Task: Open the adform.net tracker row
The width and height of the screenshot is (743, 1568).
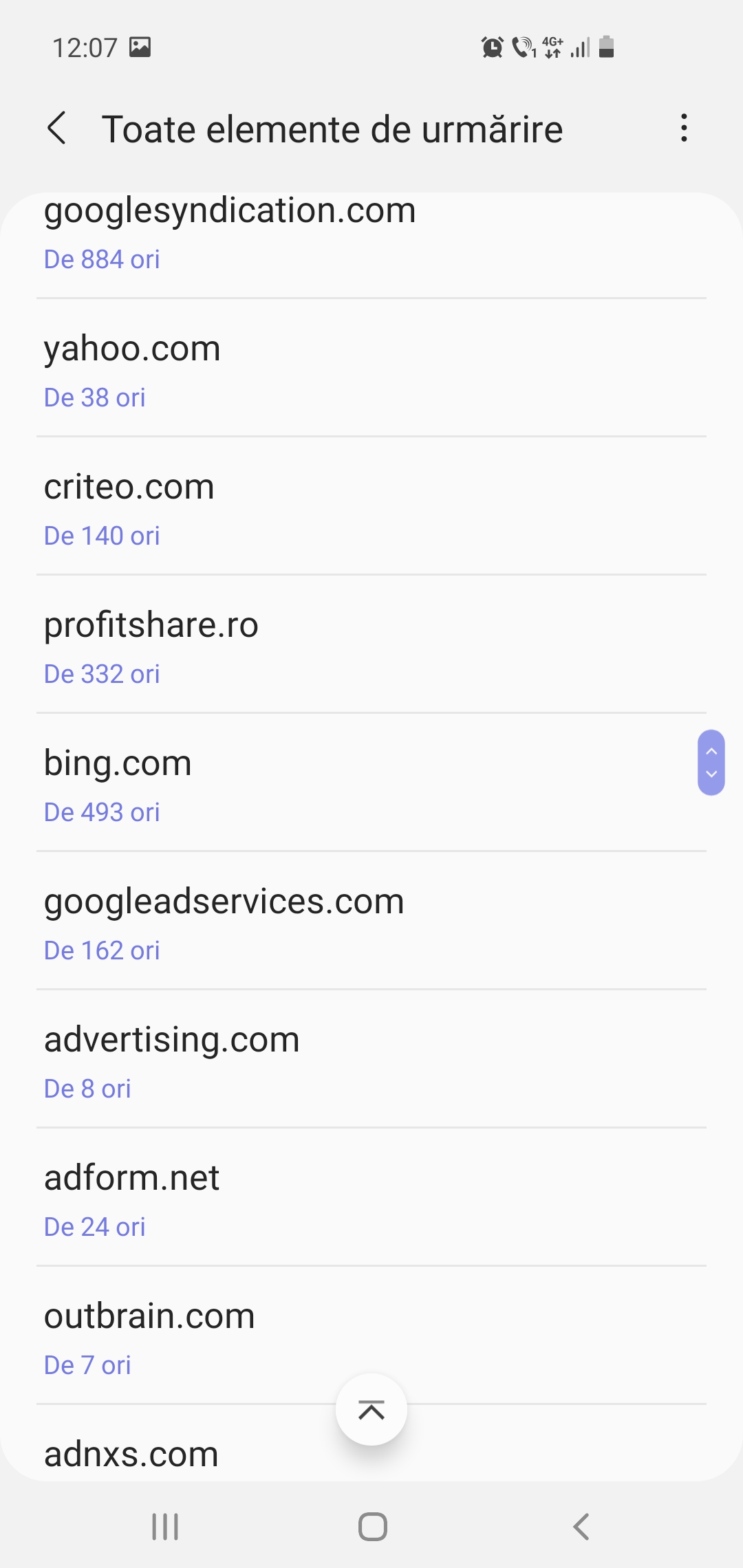Action: pos(371,1197)
